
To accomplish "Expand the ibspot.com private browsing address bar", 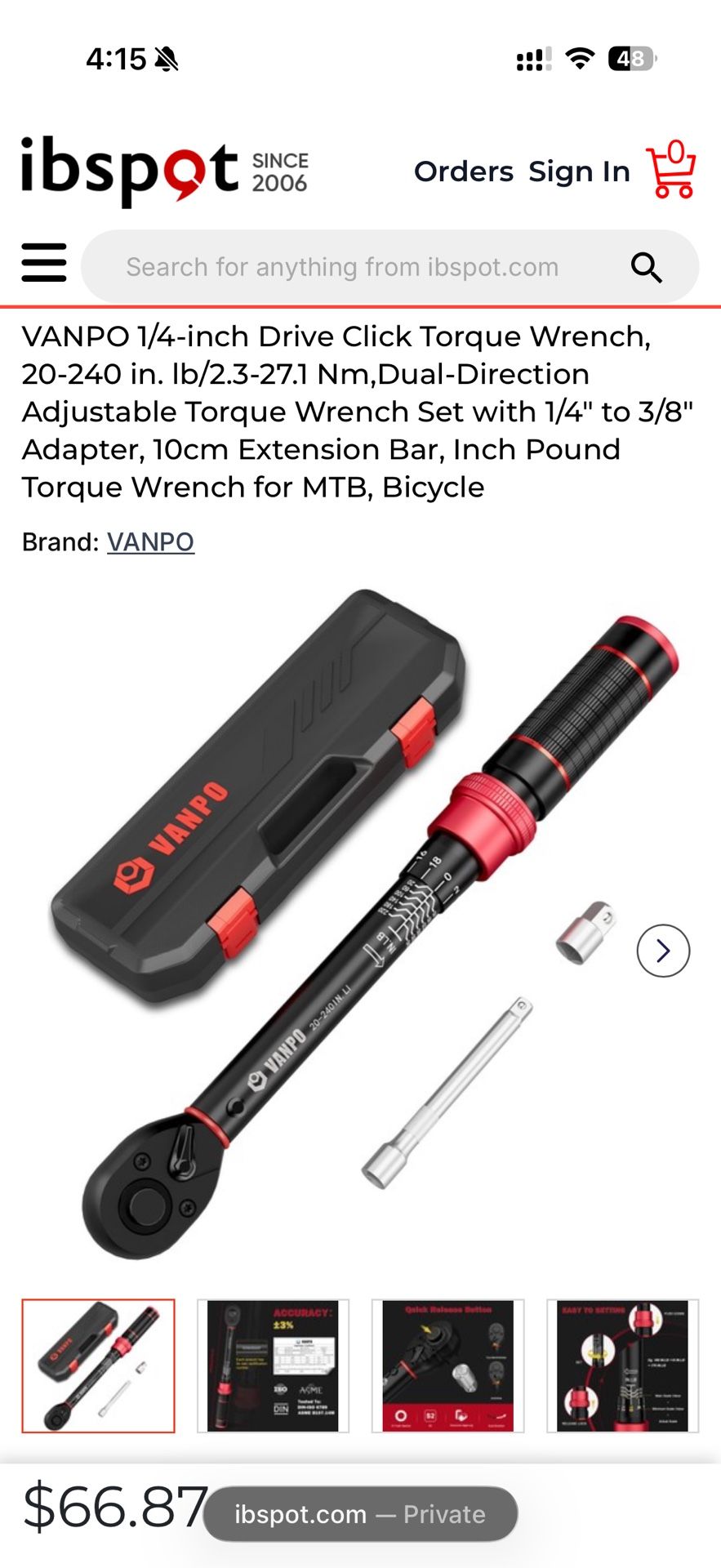I will (360, 1513).
